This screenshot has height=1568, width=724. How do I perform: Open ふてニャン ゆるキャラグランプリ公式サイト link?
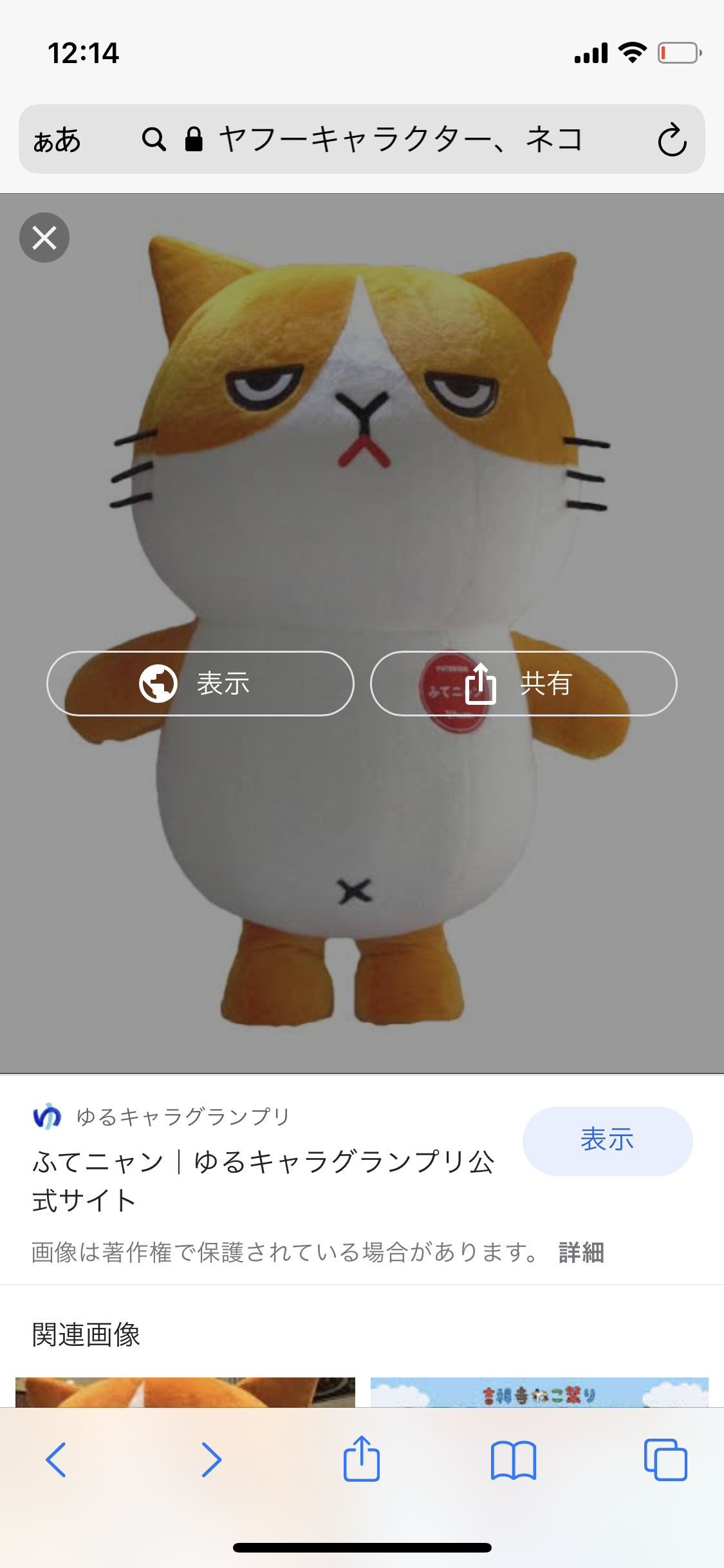pyautogui.click(x=263, y=1180)
